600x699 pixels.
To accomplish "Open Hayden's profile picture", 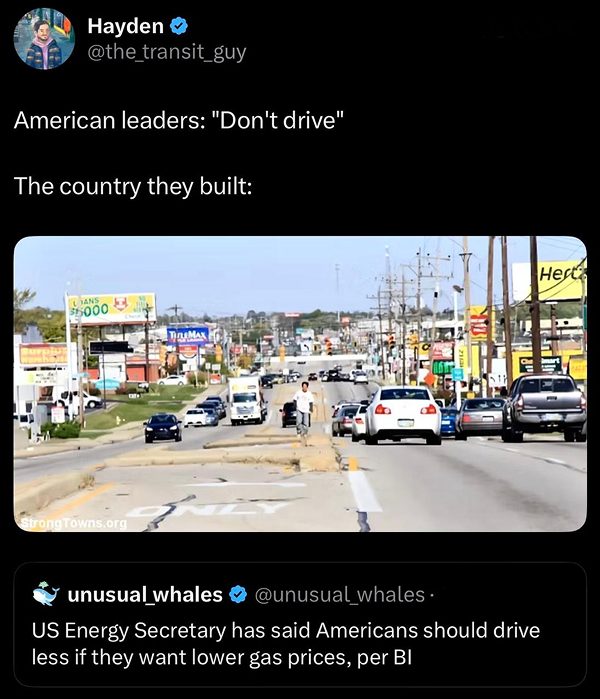I will click(44, 39).
